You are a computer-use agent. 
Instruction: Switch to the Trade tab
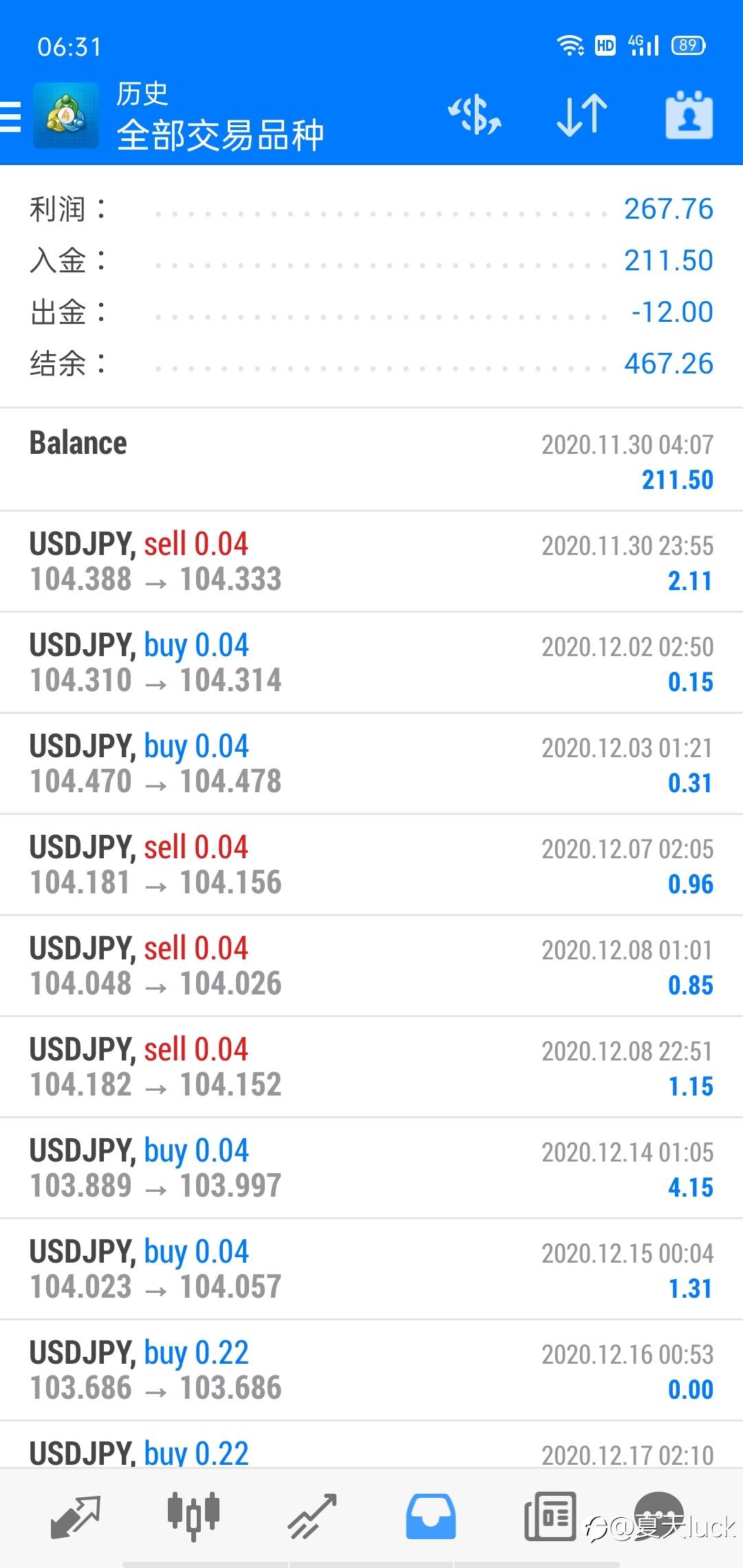(312, 1516)
